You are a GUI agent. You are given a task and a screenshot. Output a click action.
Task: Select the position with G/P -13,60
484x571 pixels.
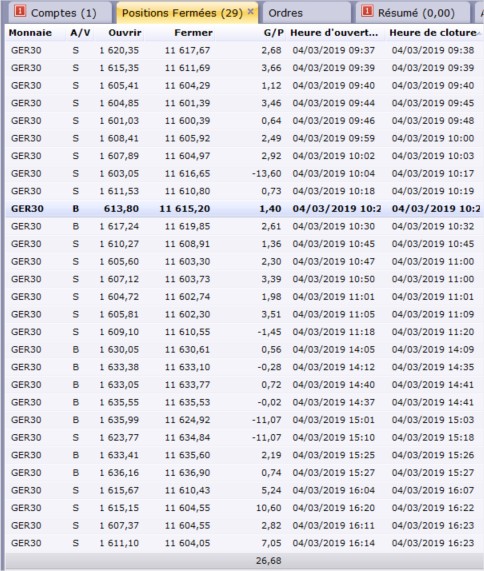[245, 173]
